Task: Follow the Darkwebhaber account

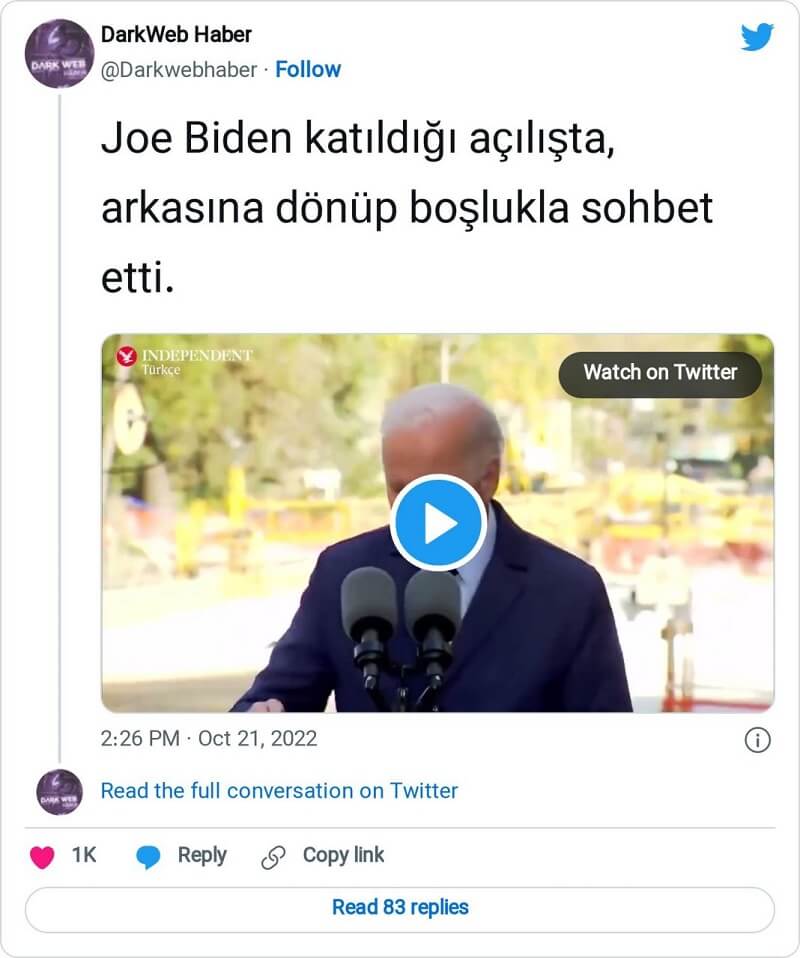Action: pos(308,69)
